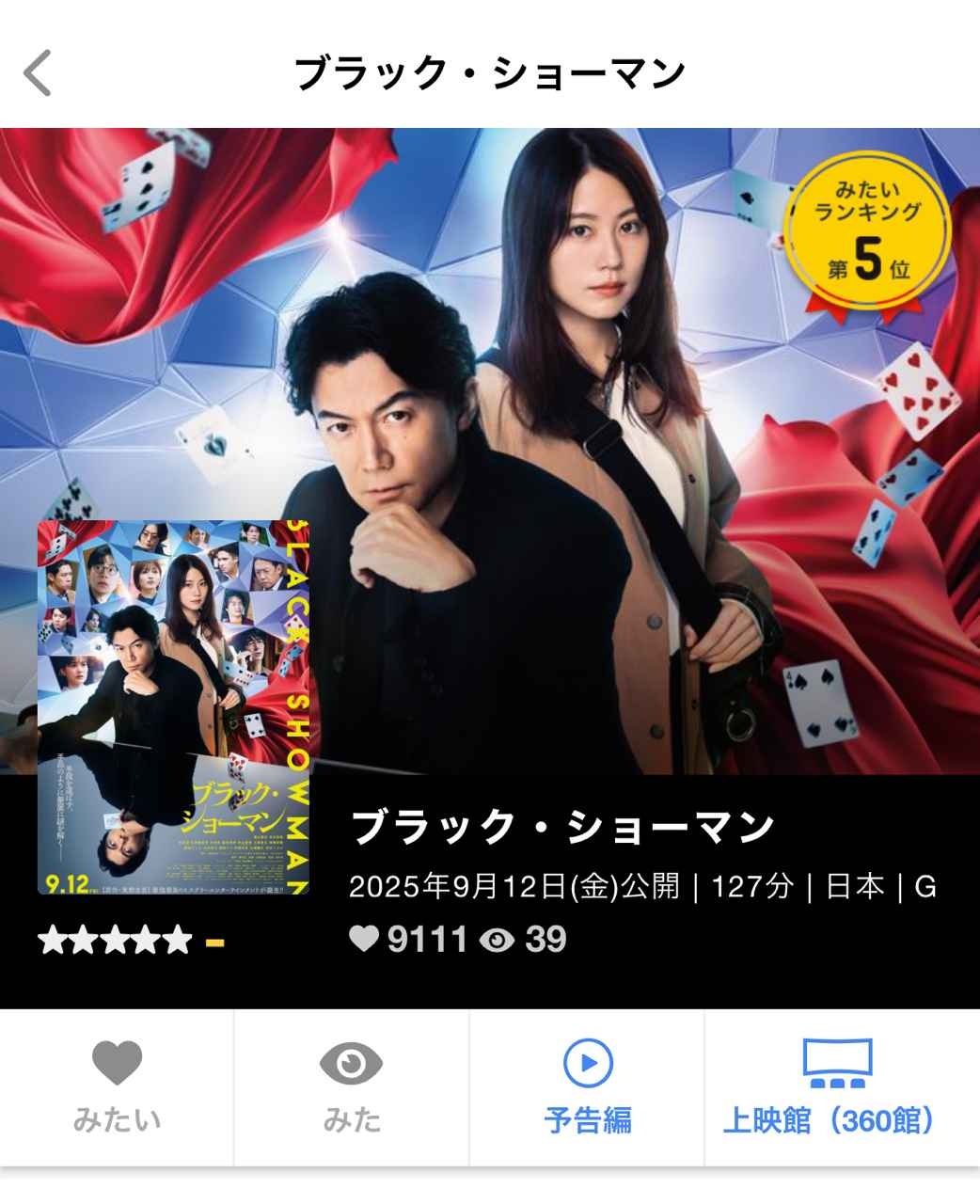The image size is (980, 1204).
Task: Mark the movie as みた (watched)
Action: pos(352,1086)
